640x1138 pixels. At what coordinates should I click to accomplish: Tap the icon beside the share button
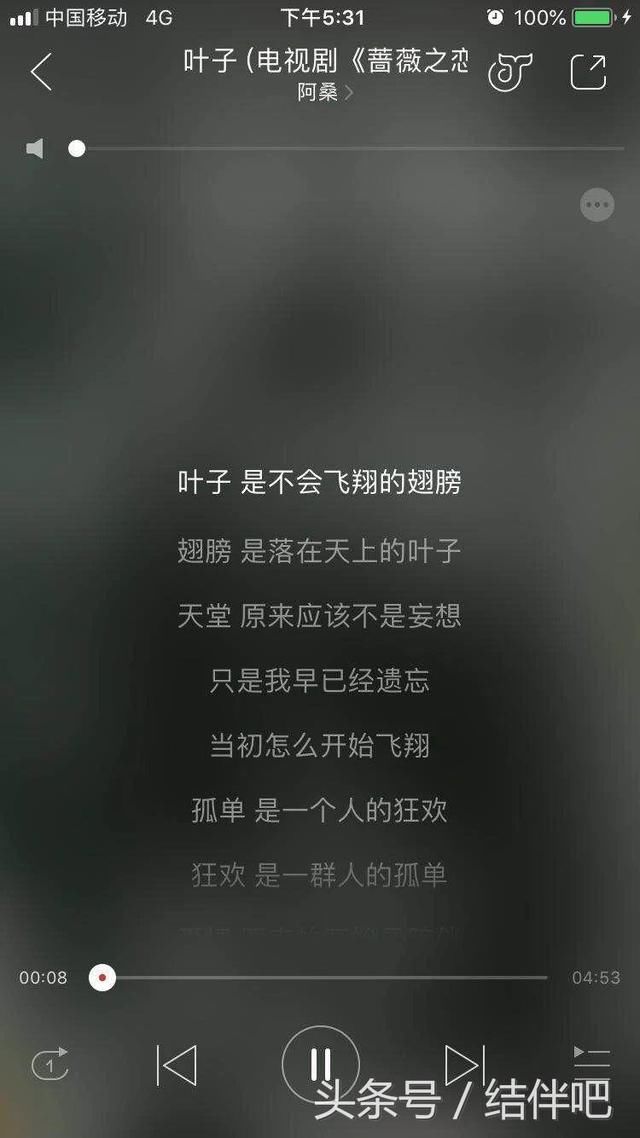point(509,72)
